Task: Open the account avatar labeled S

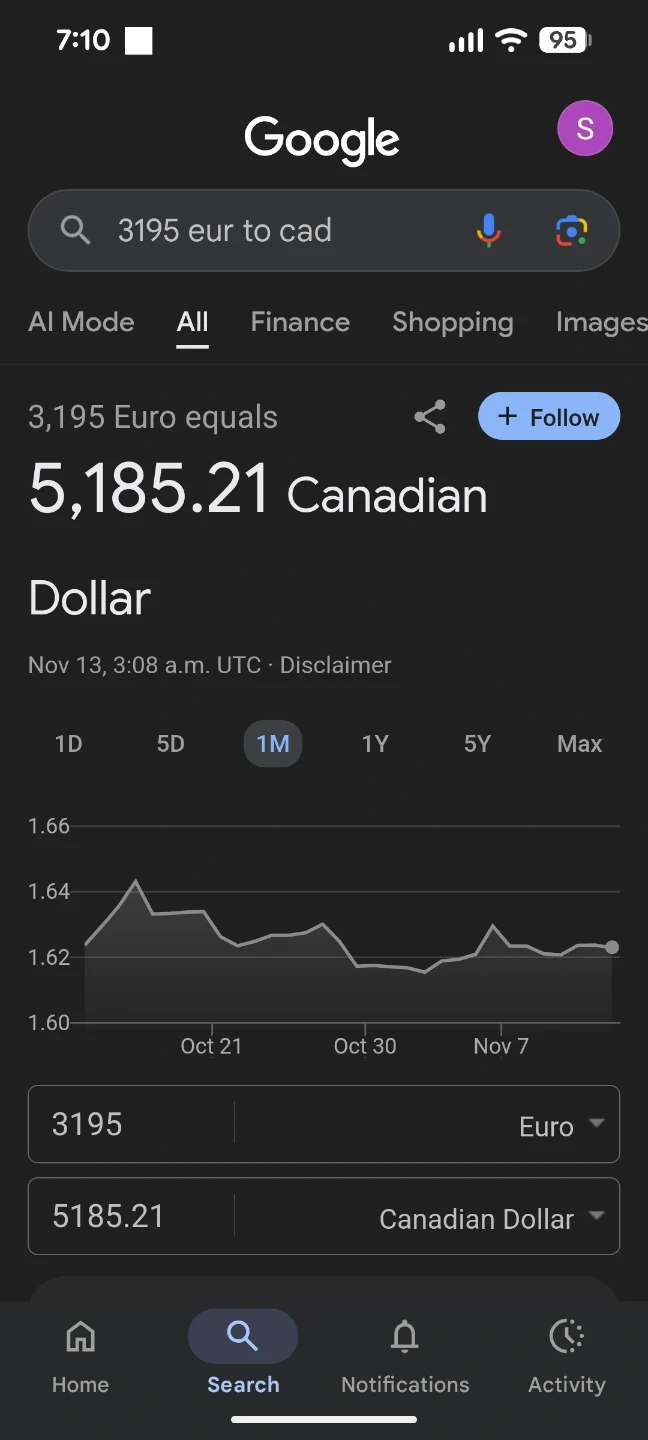Action: pyautogui.click(x=585, y=128)
